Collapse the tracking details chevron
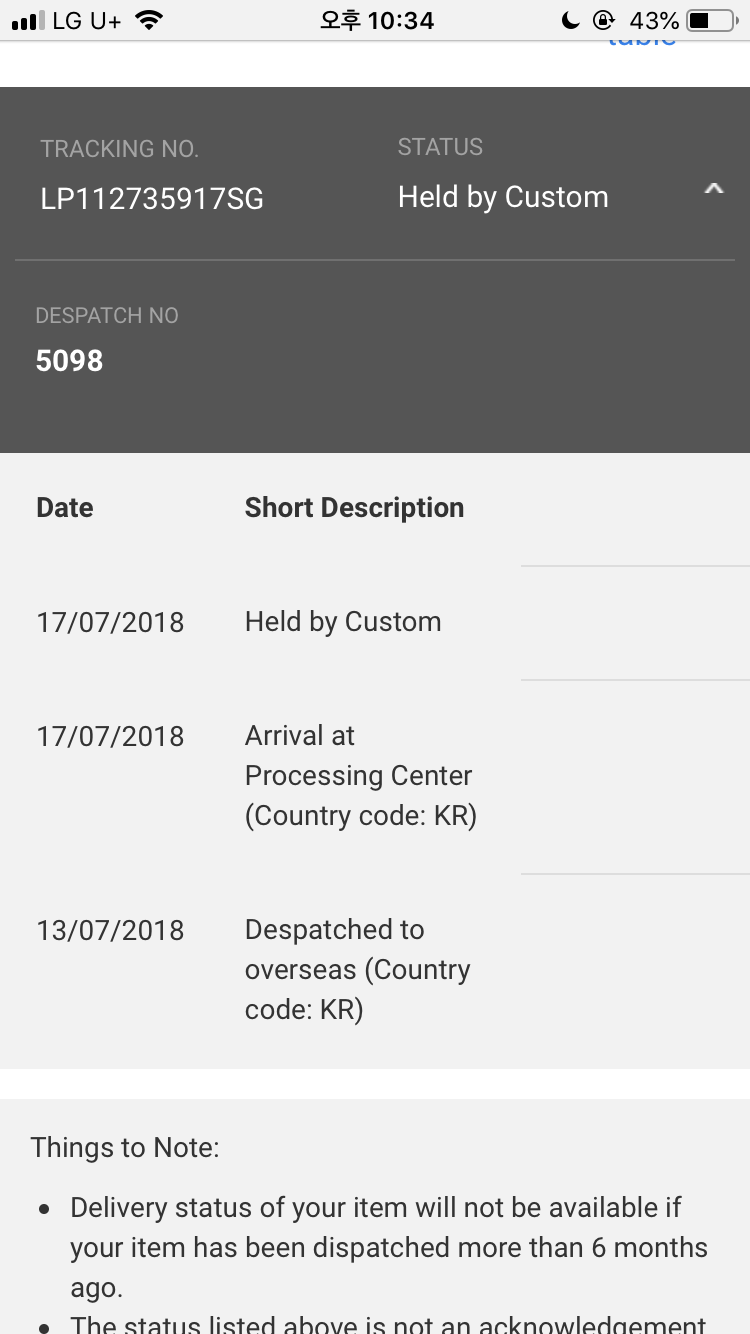The width and height of the screenshot is (750, 1334). 713,189
